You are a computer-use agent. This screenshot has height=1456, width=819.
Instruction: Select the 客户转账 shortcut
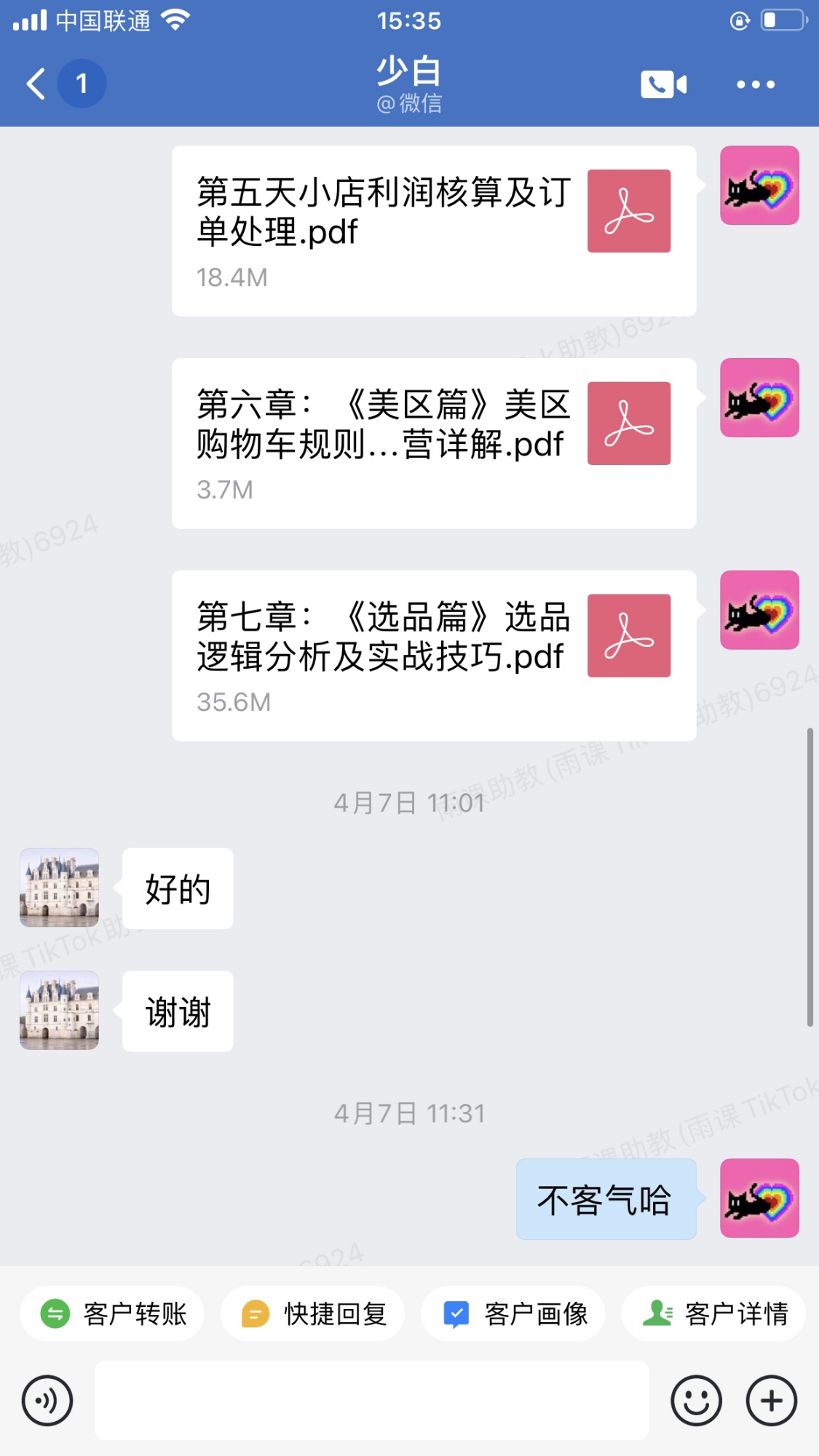tap(112, 1313)
